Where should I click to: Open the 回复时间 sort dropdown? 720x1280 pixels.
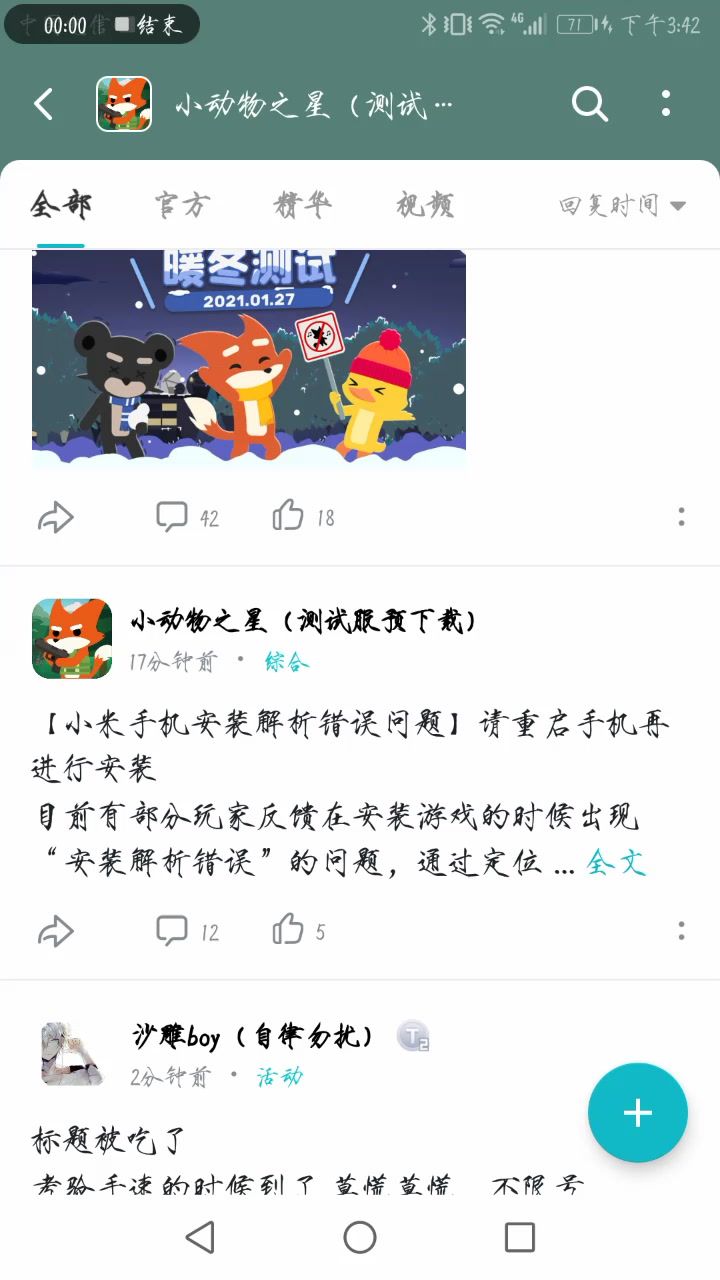point(622,206)
